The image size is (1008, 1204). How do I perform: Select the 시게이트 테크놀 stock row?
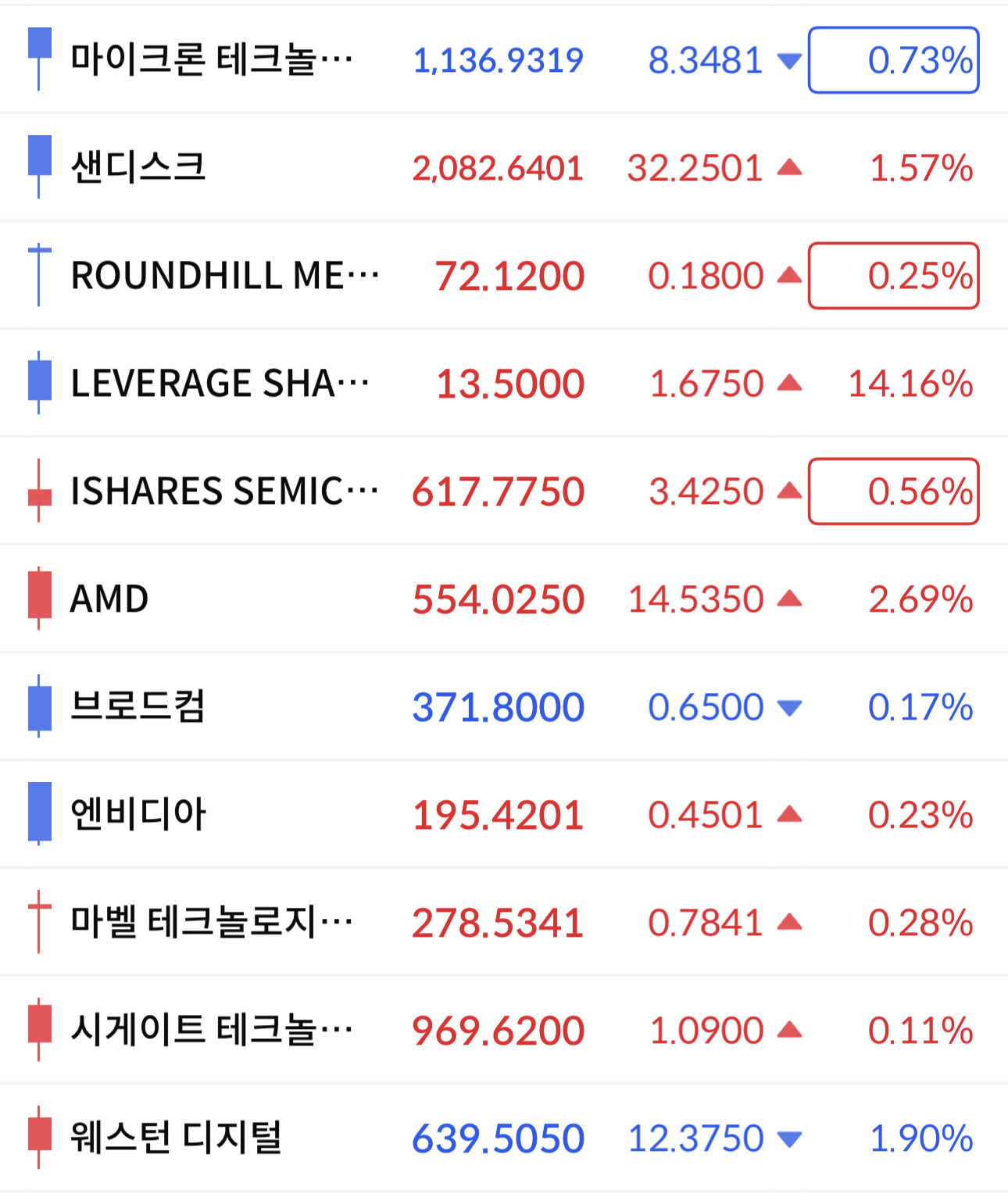pyautogui.click(x=504, y=1030)
